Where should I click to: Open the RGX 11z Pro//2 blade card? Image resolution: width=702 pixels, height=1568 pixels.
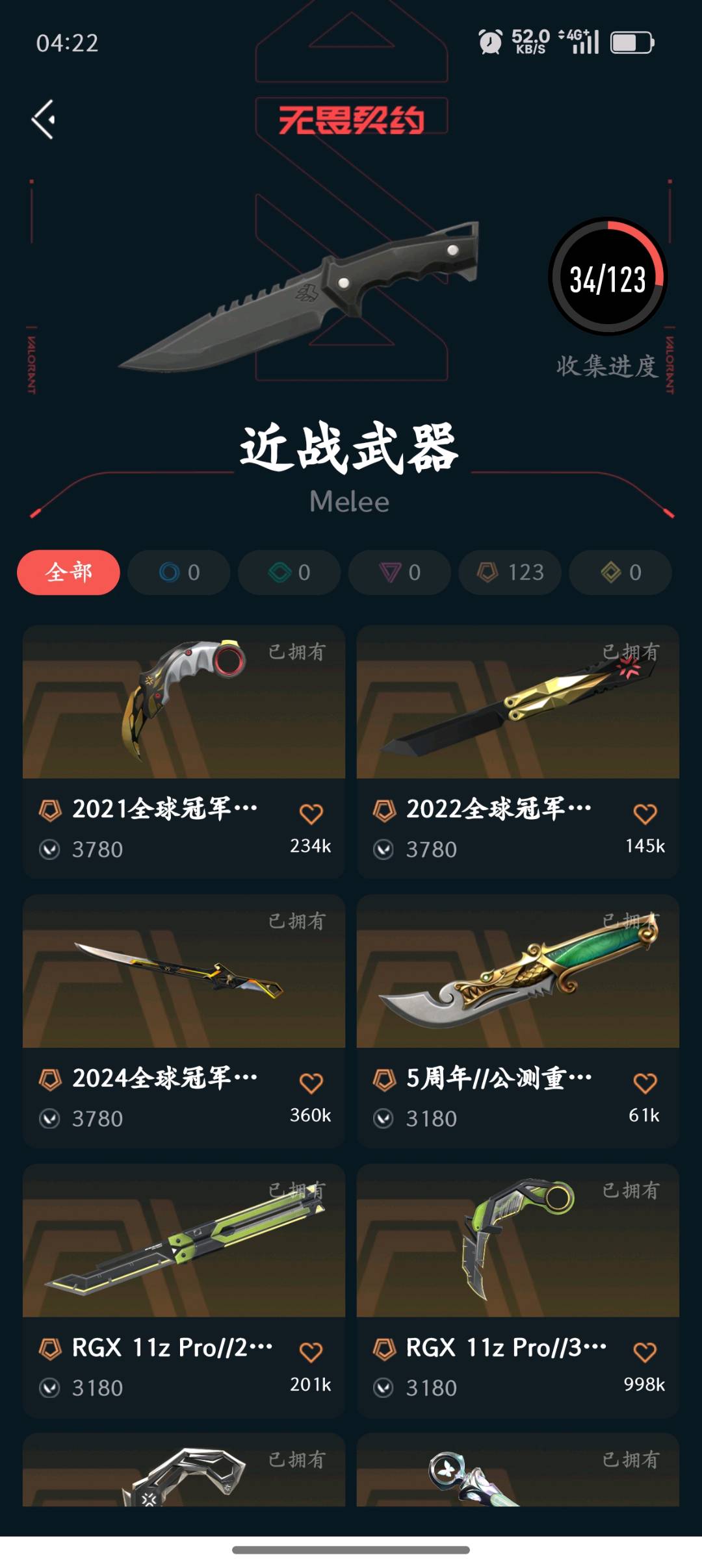click(184, 1241)
